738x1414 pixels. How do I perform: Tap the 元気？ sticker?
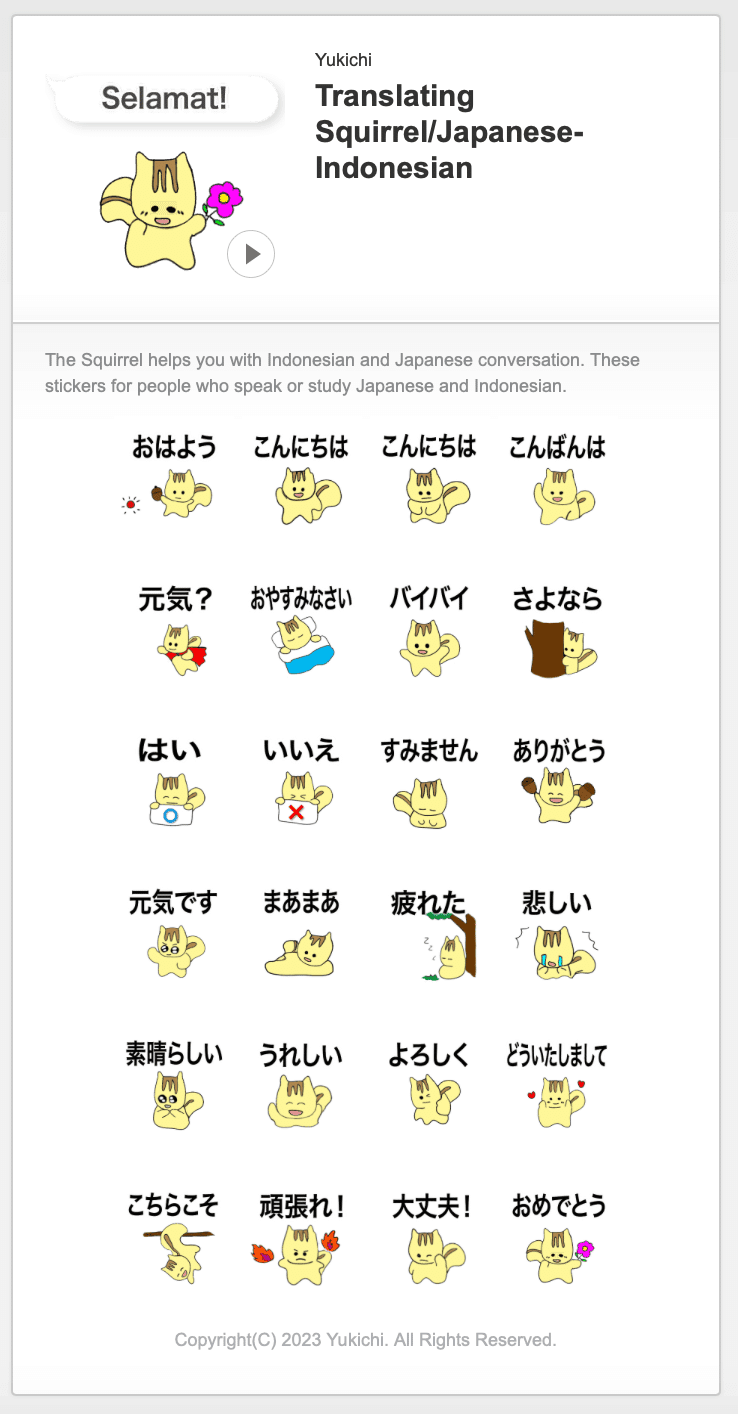click(174, 630)
